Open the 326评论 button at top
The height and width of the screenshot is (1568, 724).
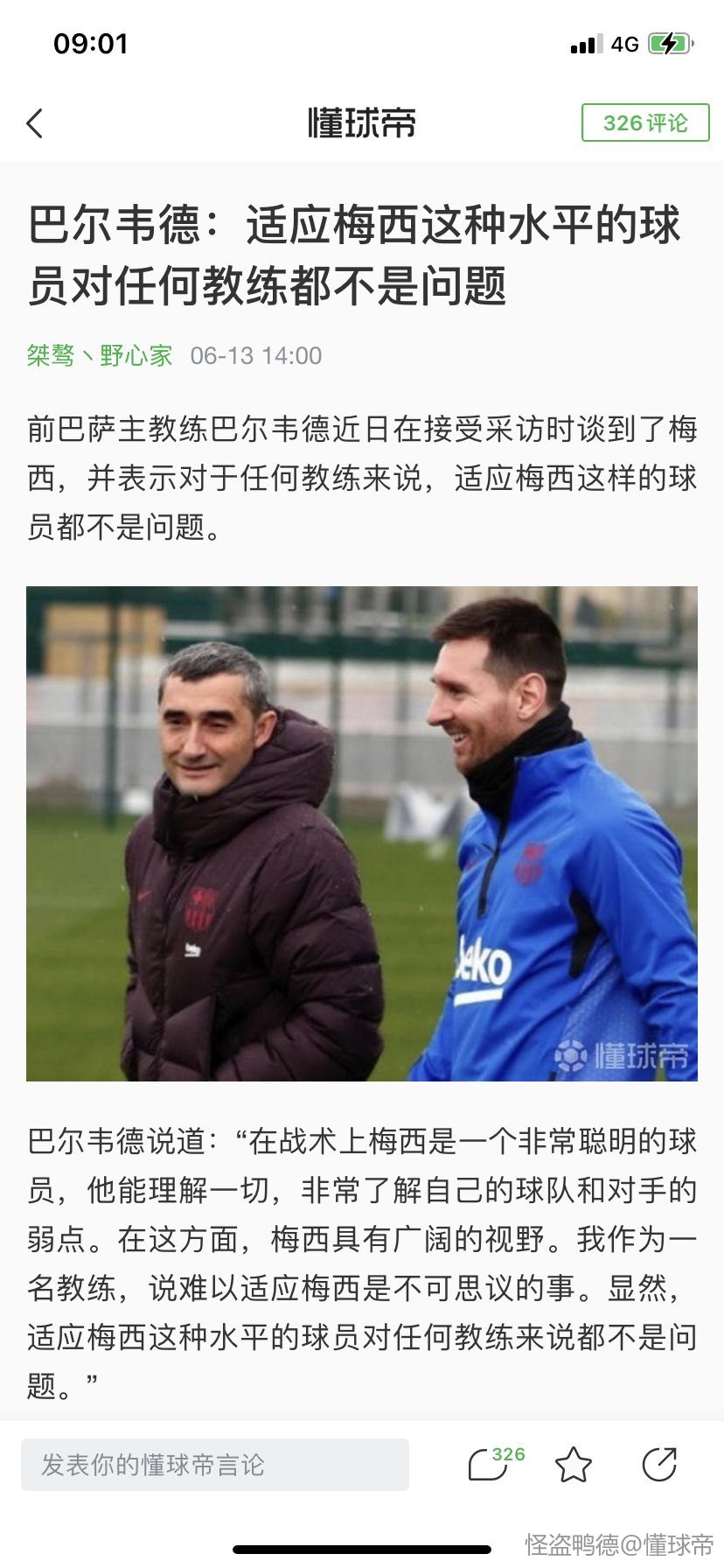click(645, 122)
